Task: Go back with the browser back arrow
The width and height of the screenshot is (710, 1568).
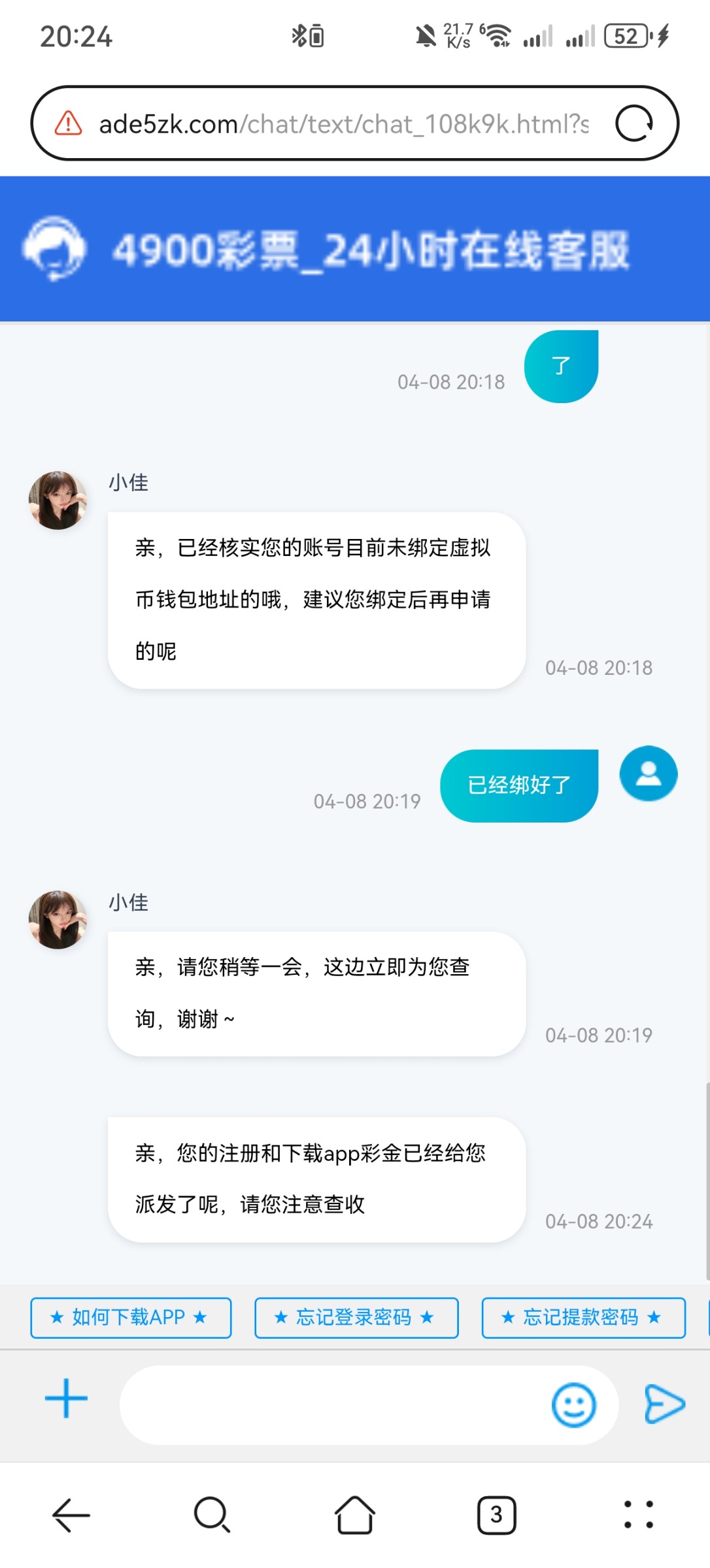Action: click(x=71, y=1514)
